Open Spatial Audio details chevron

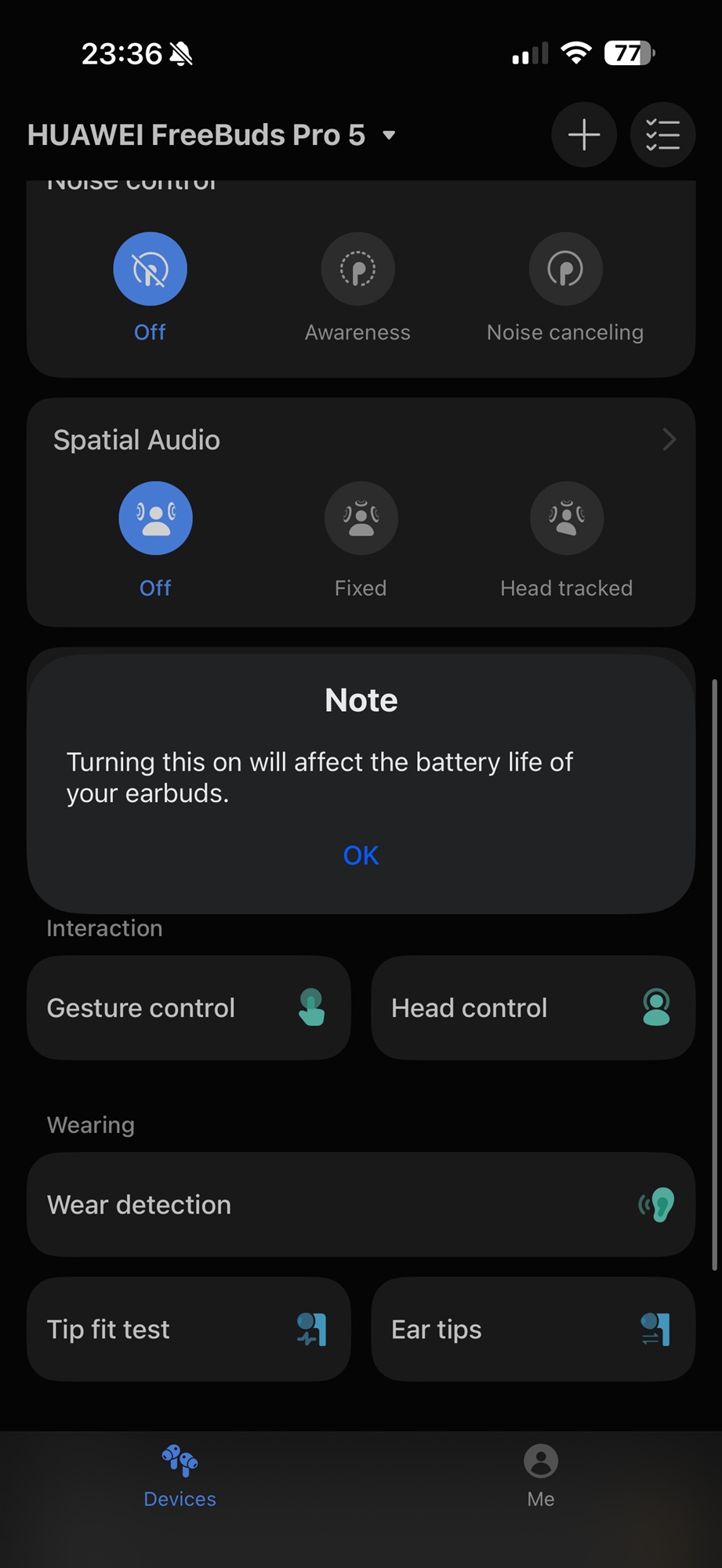click(669, 440)
